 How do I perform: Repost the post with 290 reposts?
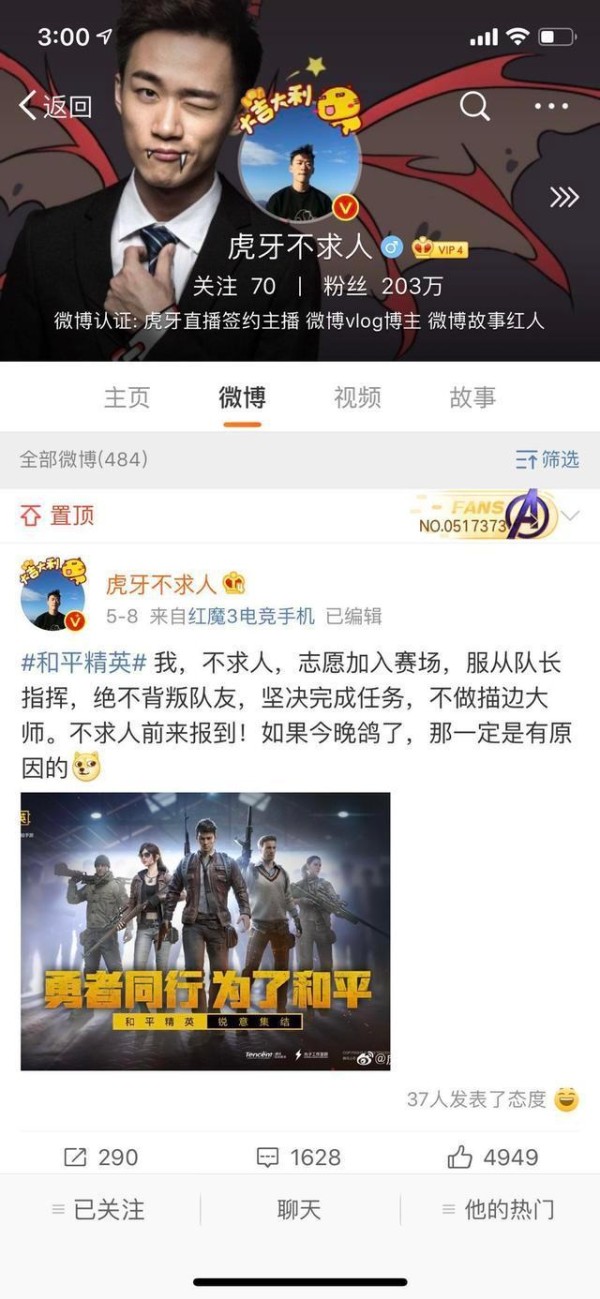[x=101, y=1157]
